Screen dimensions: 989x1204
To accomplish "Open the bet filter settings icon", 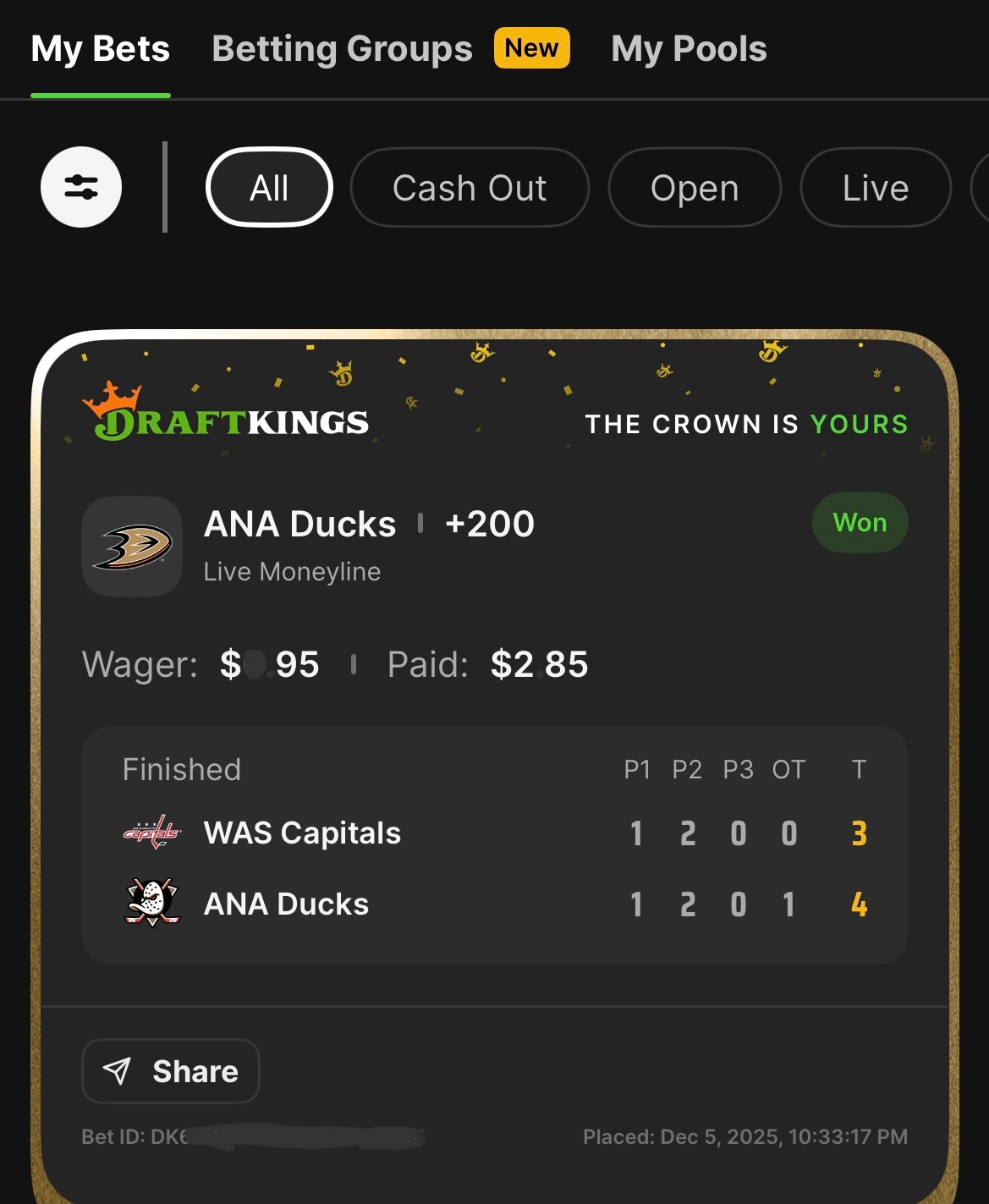I will [81, 187].
